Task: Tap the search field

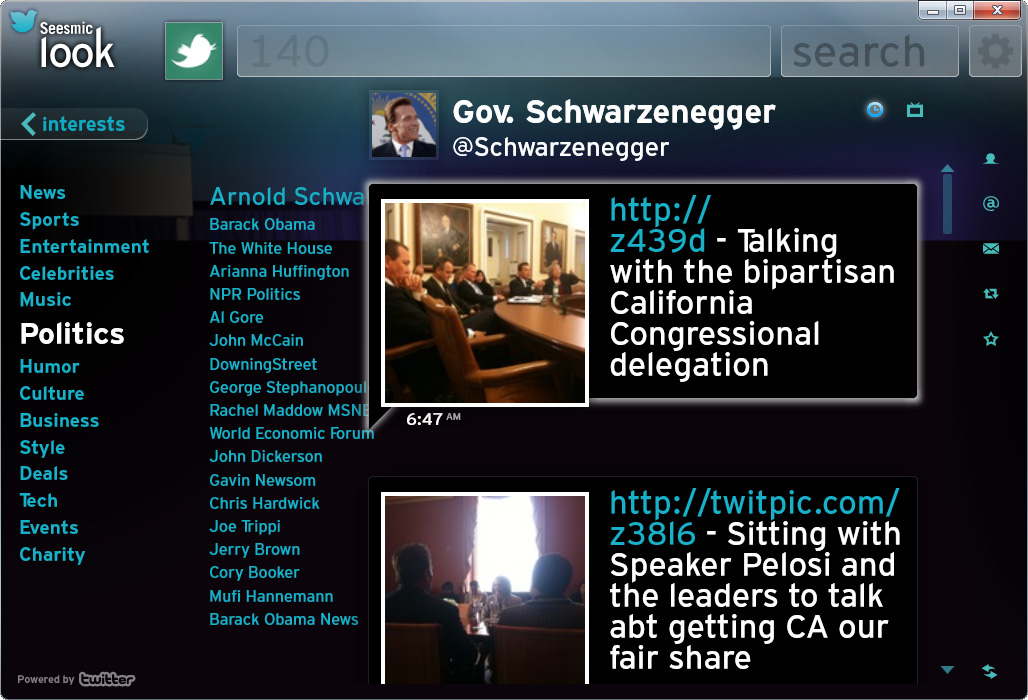Action: (868, 51)
